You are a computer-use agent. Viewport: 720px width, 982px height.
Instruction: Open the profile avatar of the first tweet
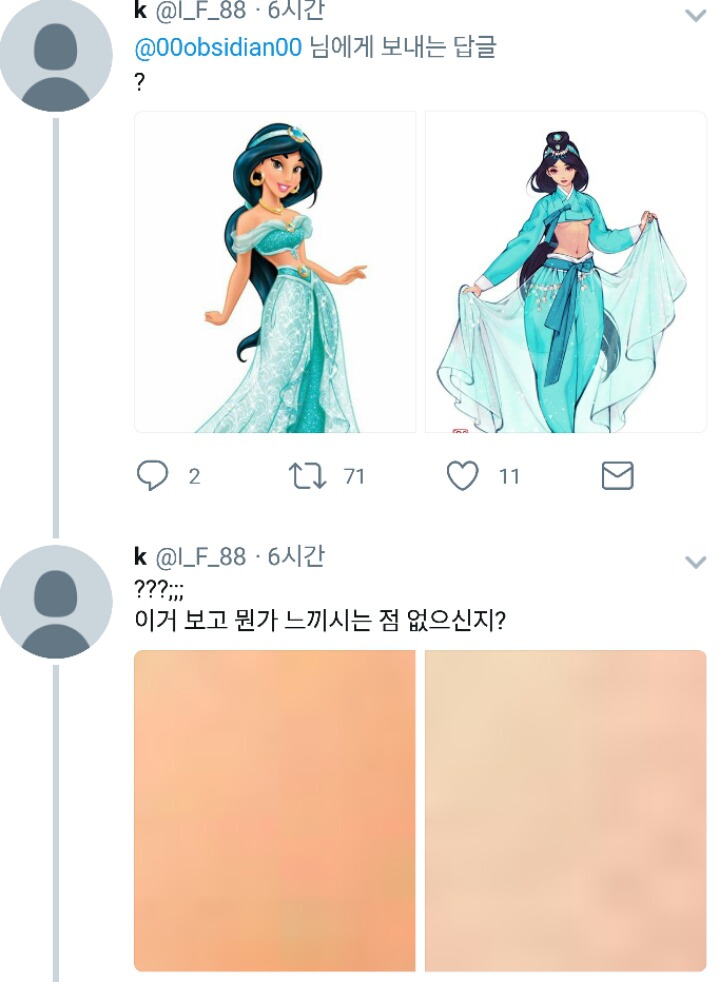(x=56, y=62)
